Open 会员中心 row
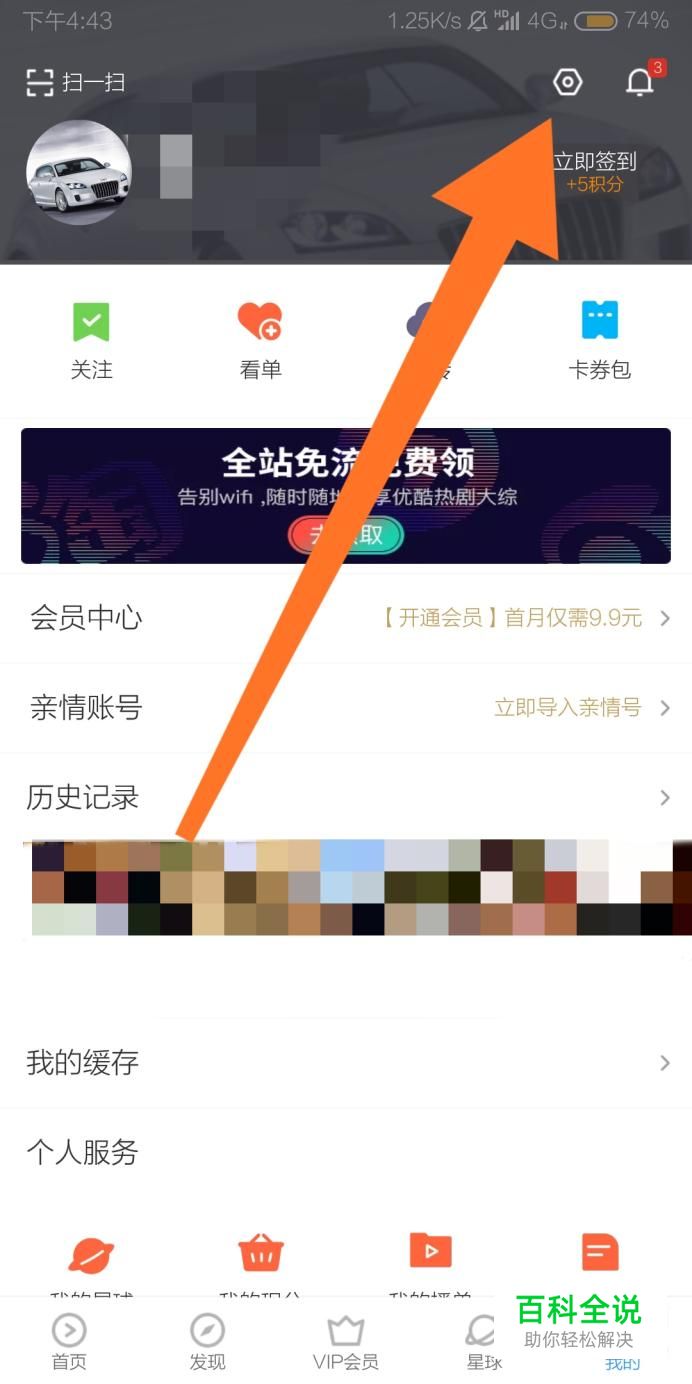692x1384 pixels. (346, 618)
